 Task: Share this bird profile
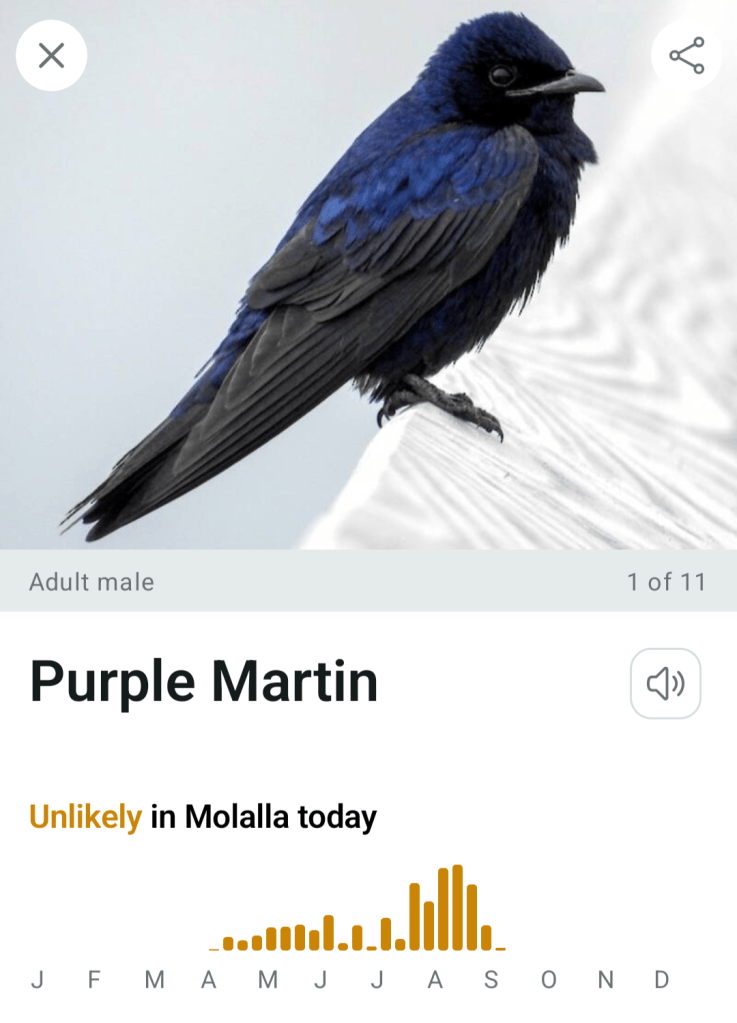click(686, 55)
